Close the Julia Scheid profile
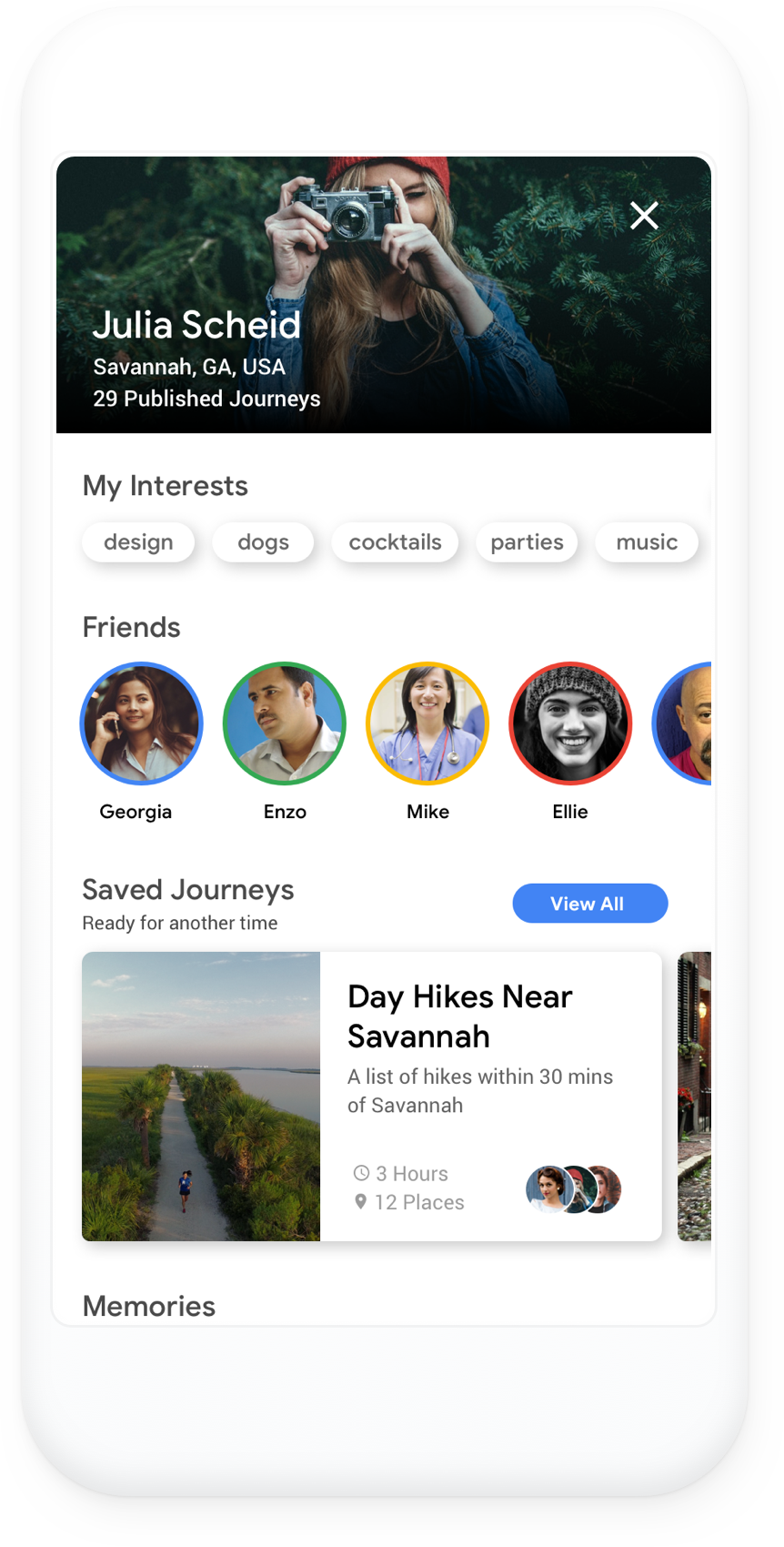Image resolution: width=784 pixels, height=1547 pixels. (x=644, y=216)
